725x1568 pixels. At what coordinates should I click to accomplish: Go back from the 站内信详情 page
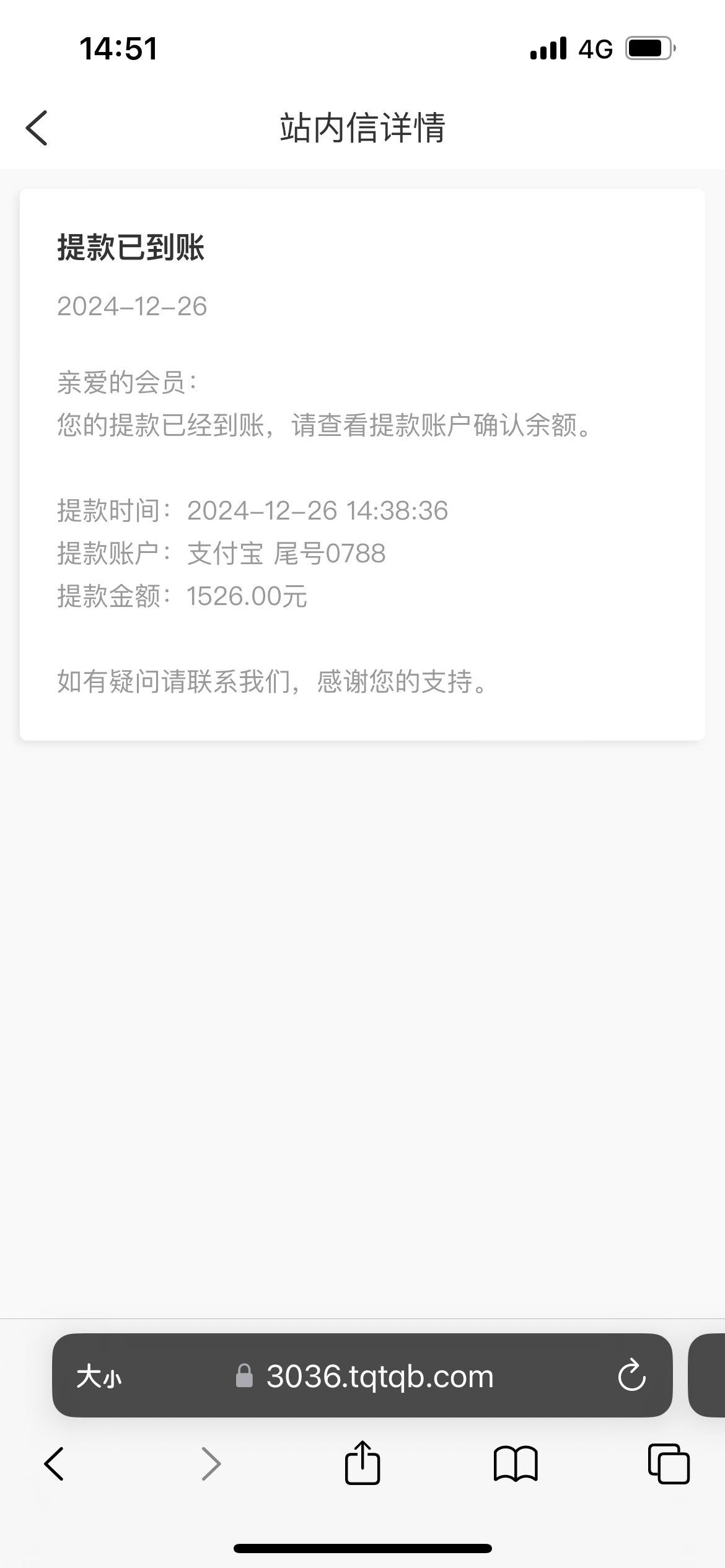pyautogui.click(x=37, y=128)
